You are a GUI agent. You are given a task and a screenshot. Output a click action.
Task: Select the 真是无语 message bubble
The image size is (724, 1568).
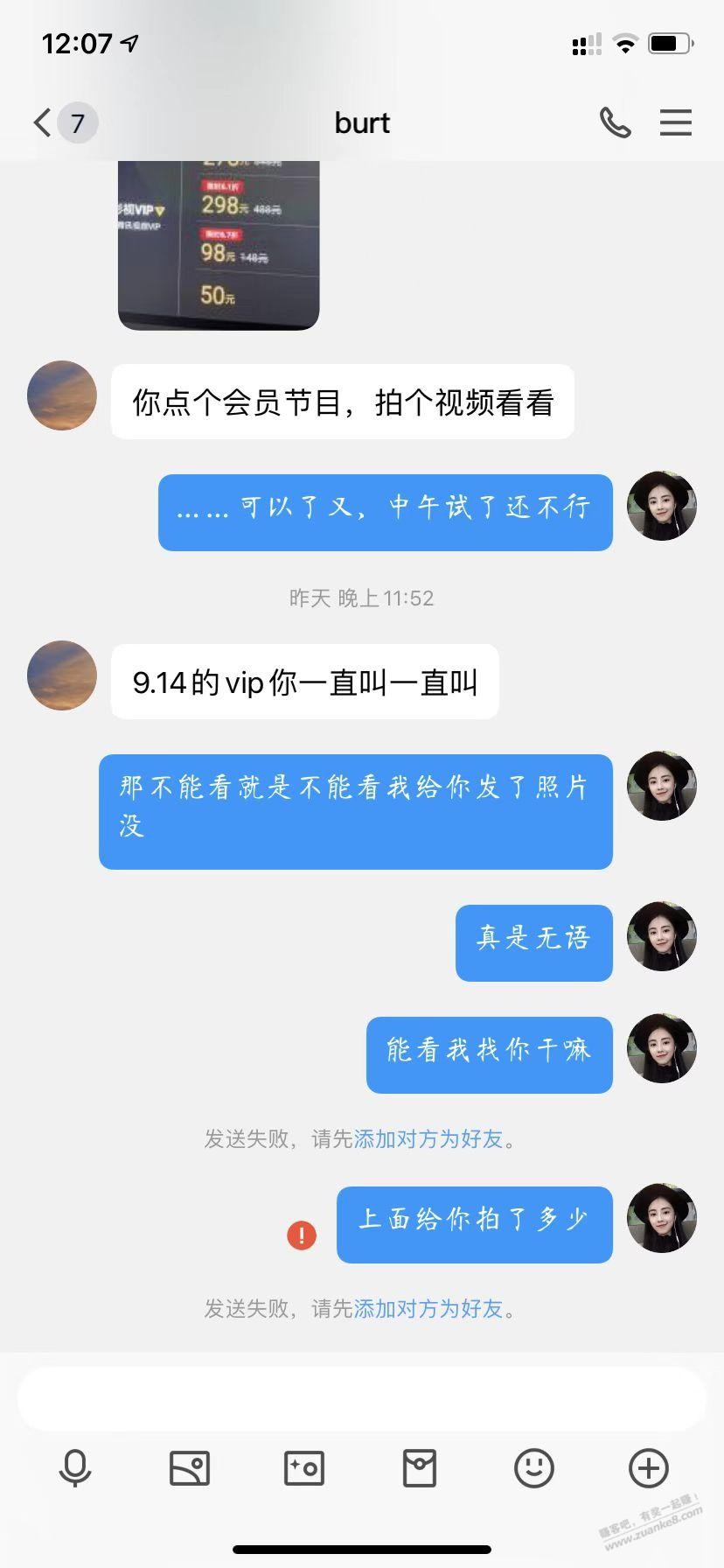tap(533, 941)
